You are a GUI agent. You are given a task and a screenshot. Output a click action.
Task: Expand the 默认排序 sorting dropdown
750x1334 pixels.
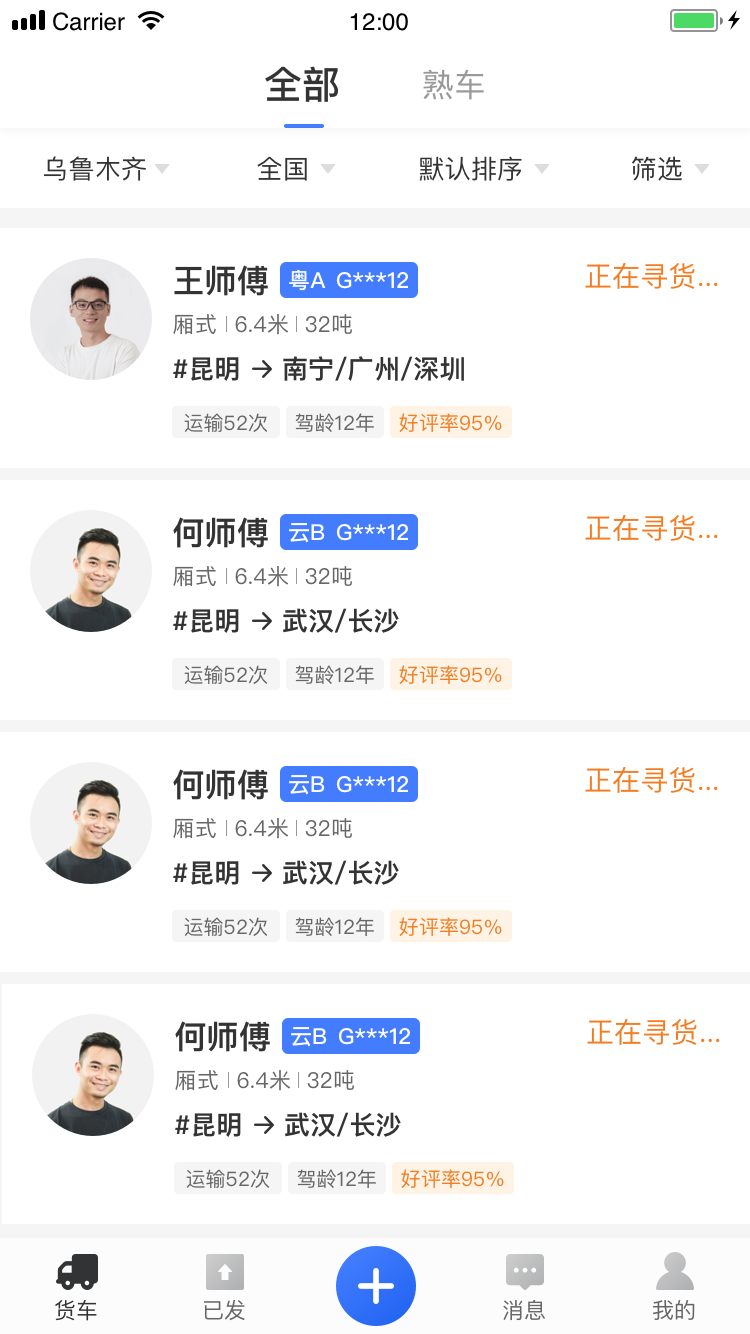point(483,169)
